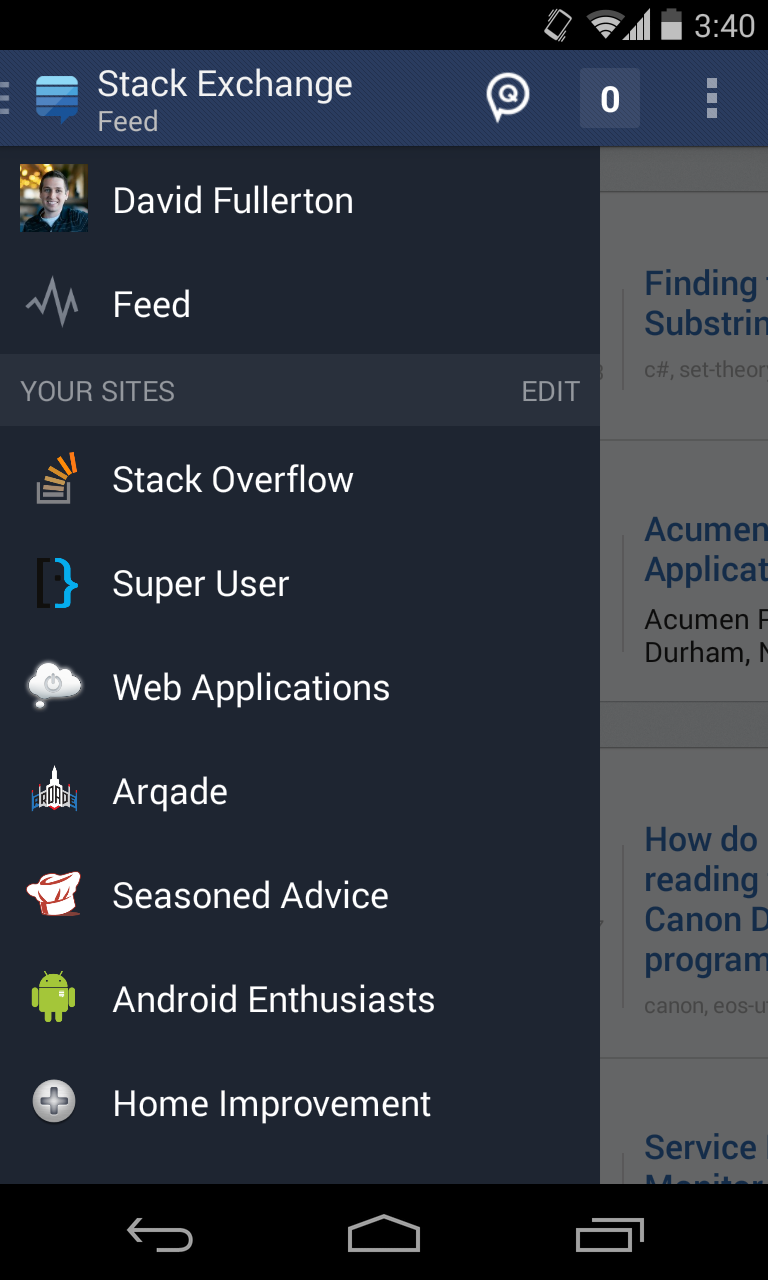
Task: Select the Android Enthusiasts robot icon
Action: [x=54, y=999]
